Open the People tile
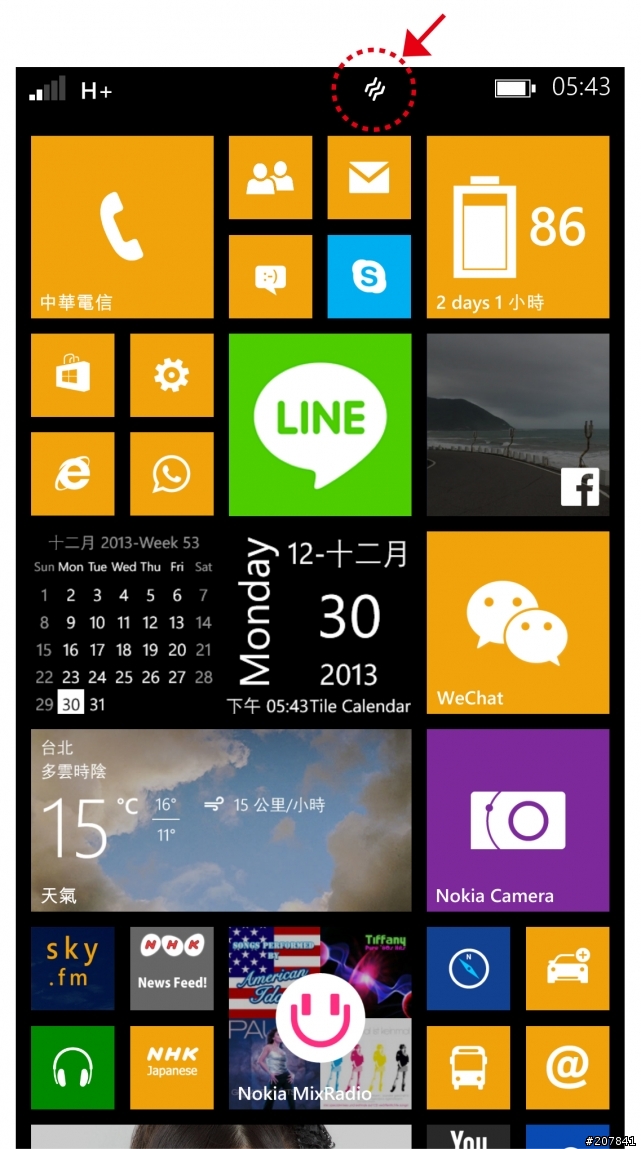Screen dimensions: 641x1149 pyautogui.click(x=270, y=178)
